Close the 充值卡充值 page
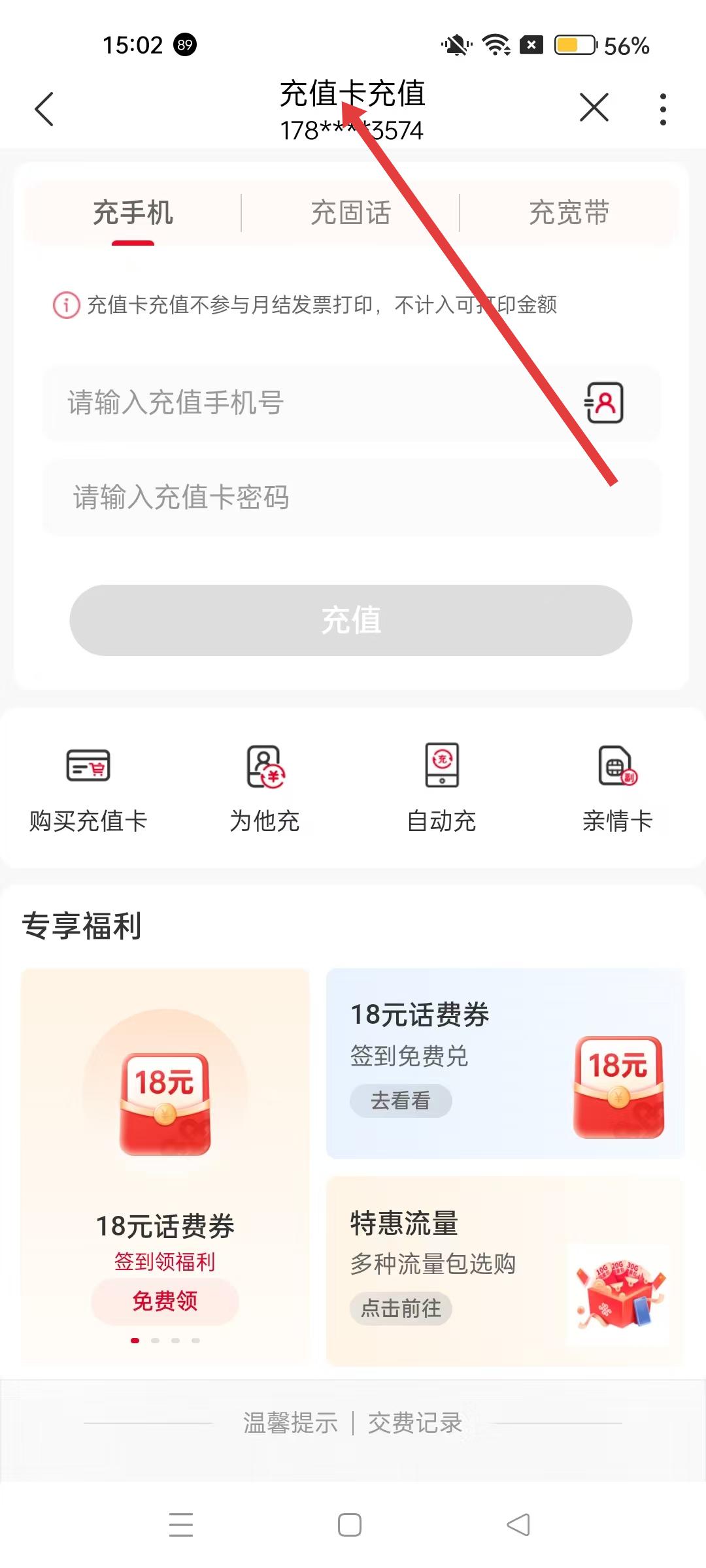Screen dimensions: 706x1568 coord(594,107)
